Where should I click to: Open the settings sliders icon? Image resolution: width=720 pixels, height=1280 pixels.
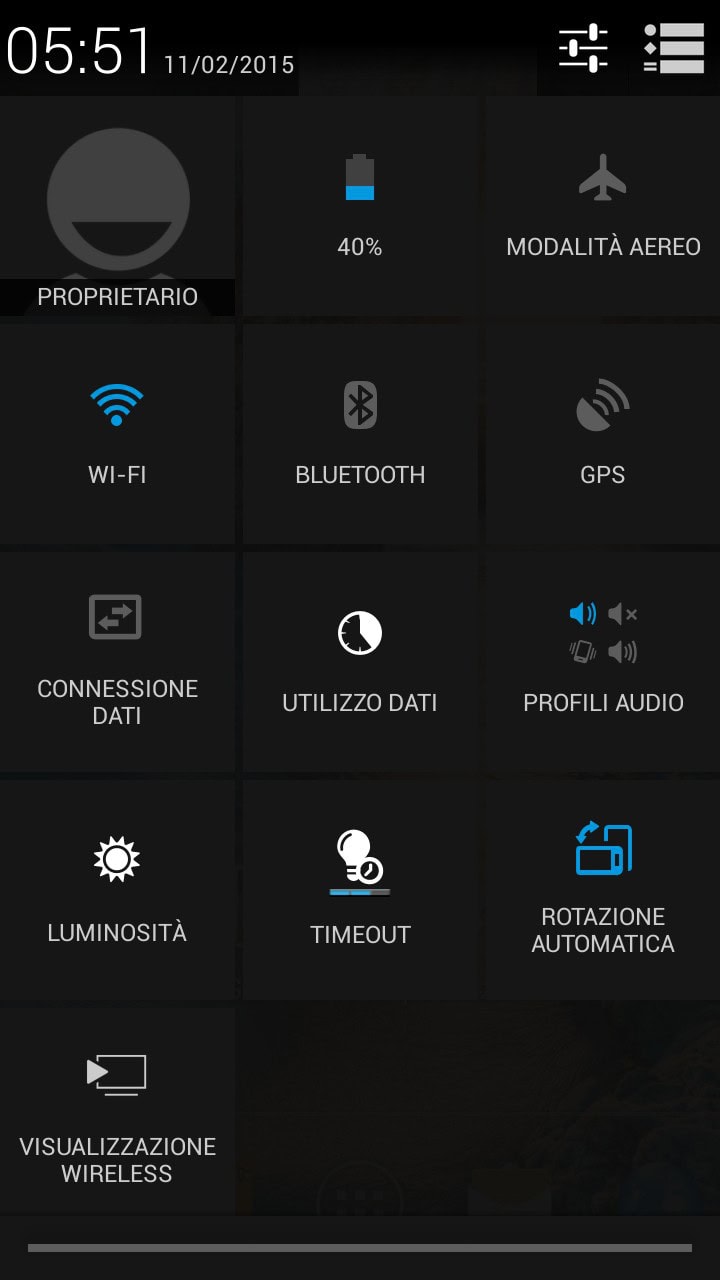583,48
